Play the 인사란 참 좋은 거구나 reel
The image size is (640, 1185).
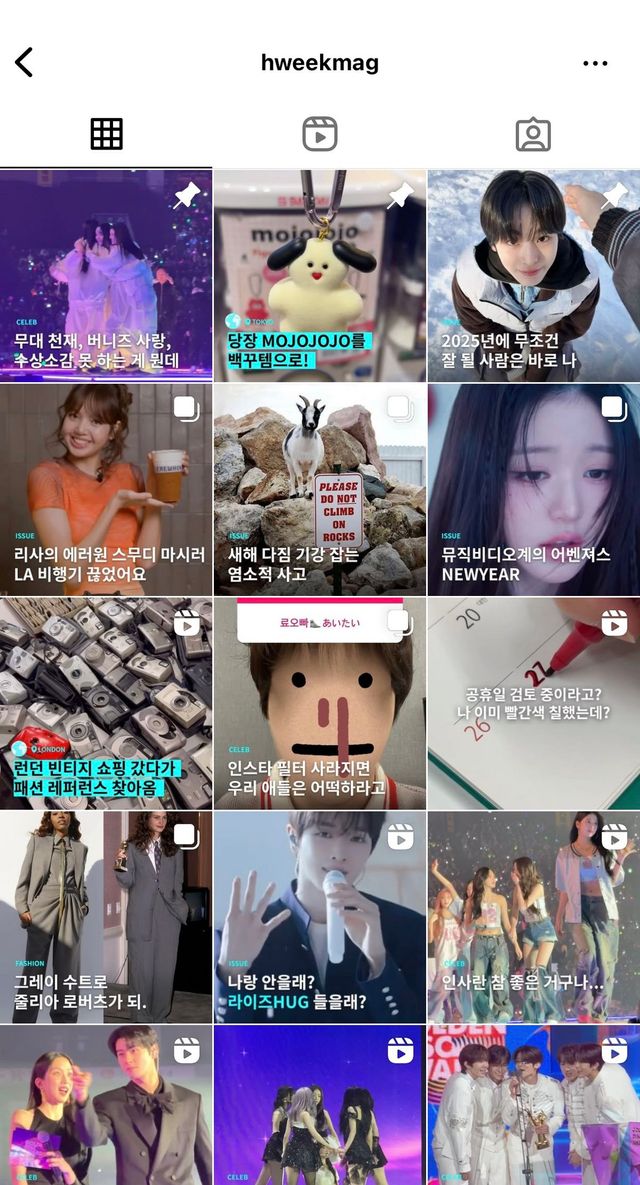[x=533, y=917]
